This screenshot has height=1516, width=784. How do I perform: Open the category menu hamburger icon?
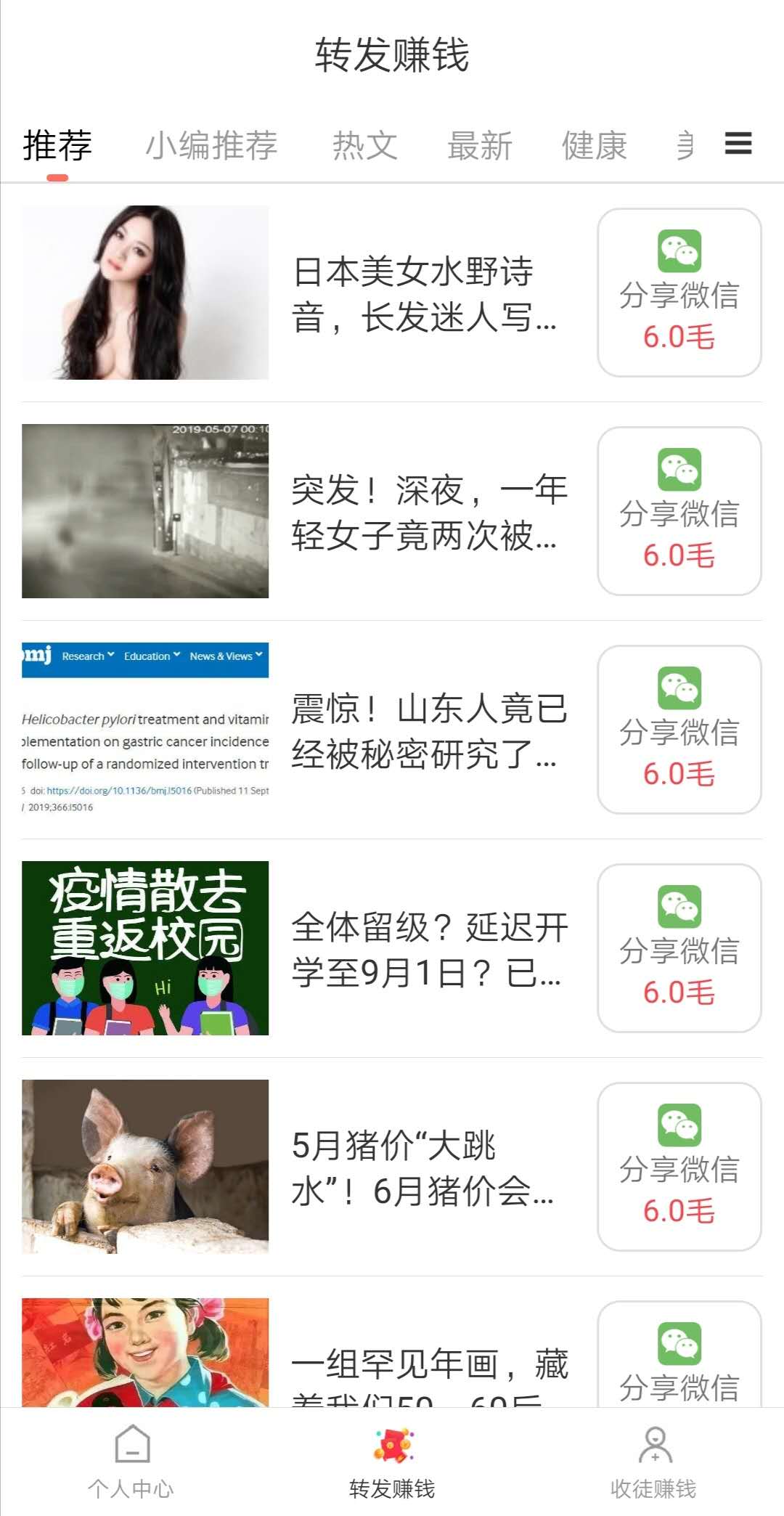pyautogui.click(x=738, y=143)
